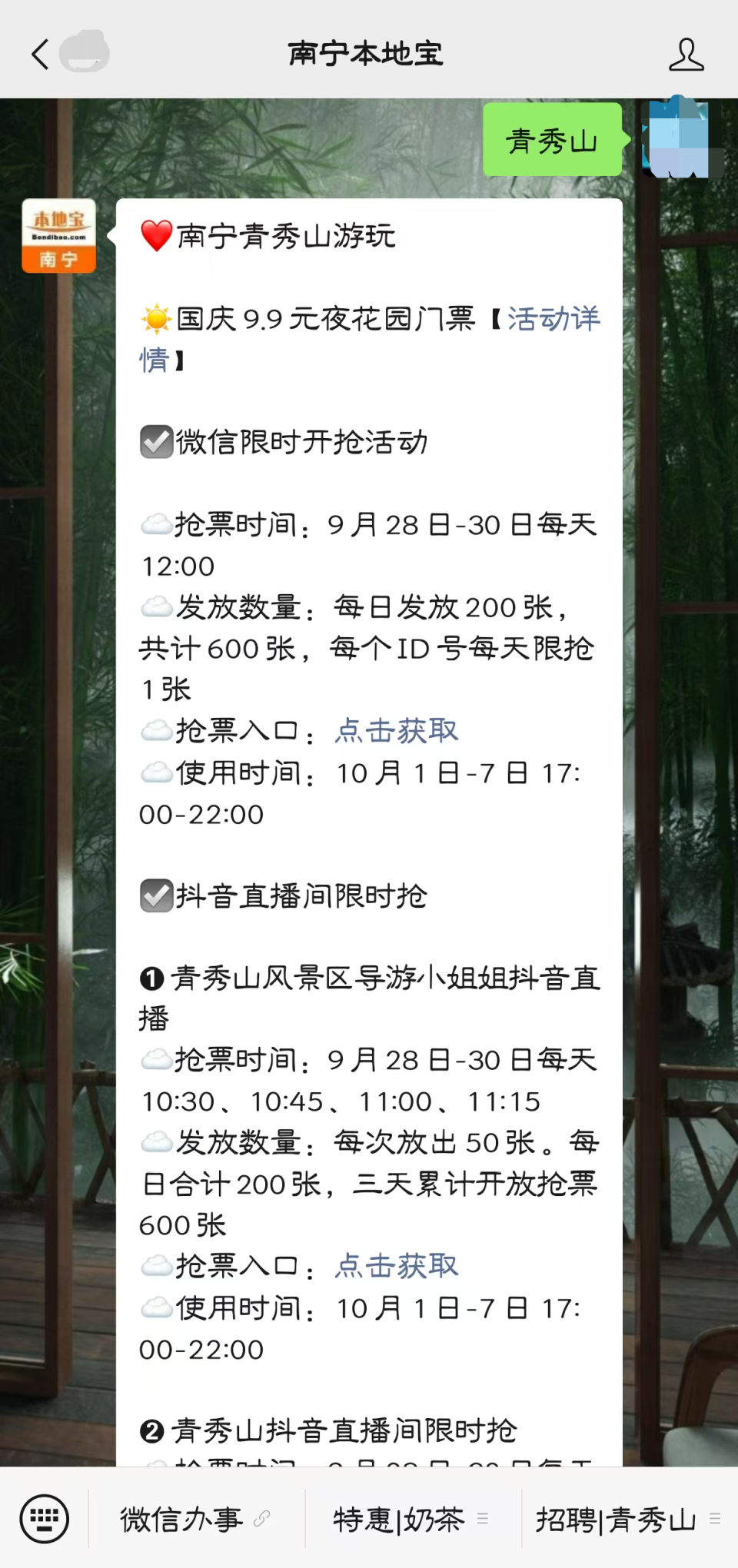Open the account profile icon
Image resolution: width=738 pixels, height=1568 pixels.
click(x=686, y=54)
